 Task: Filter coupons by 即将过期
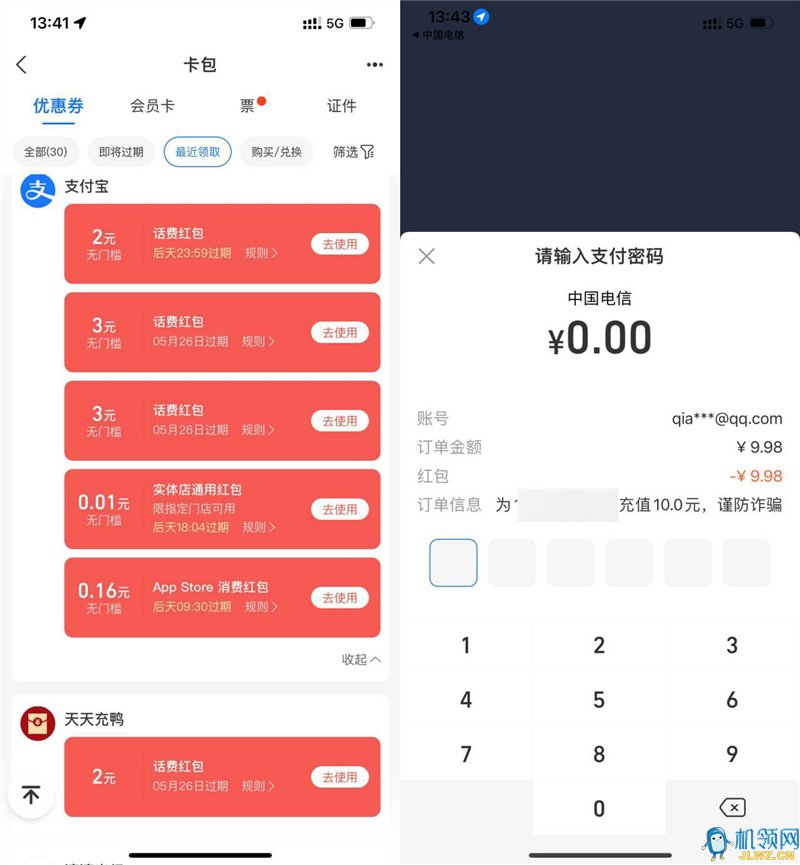click(121, 152)
